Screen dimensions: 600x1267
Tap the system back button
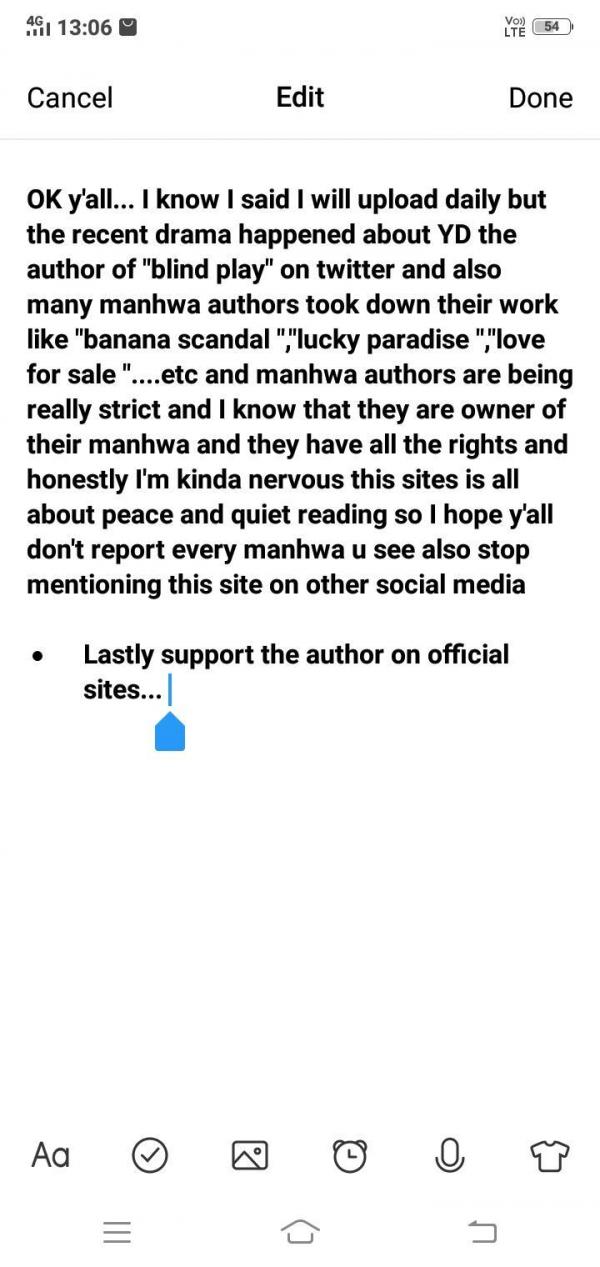tap(482, 1232)
